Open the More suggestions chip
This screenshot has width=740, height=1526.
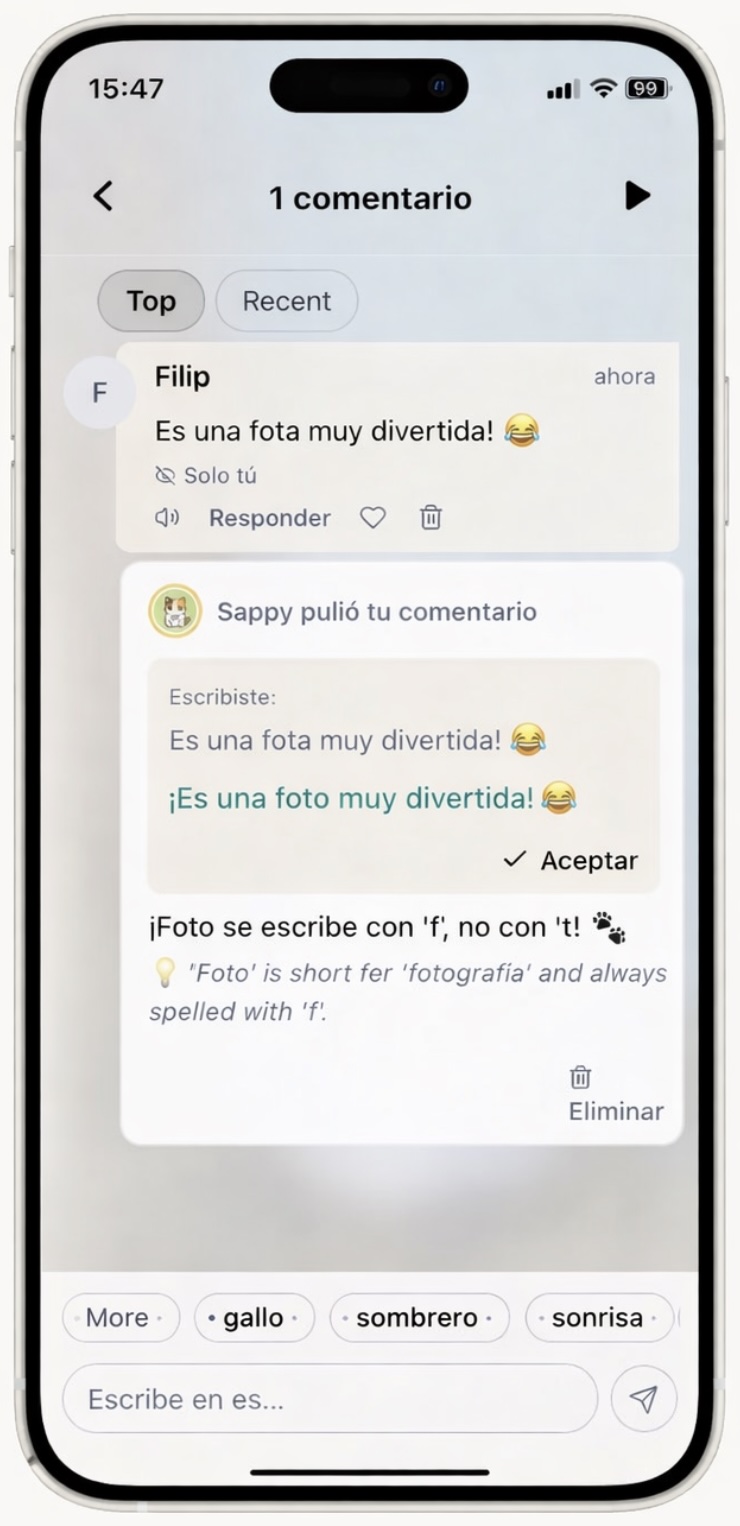tap(120, 1318)
